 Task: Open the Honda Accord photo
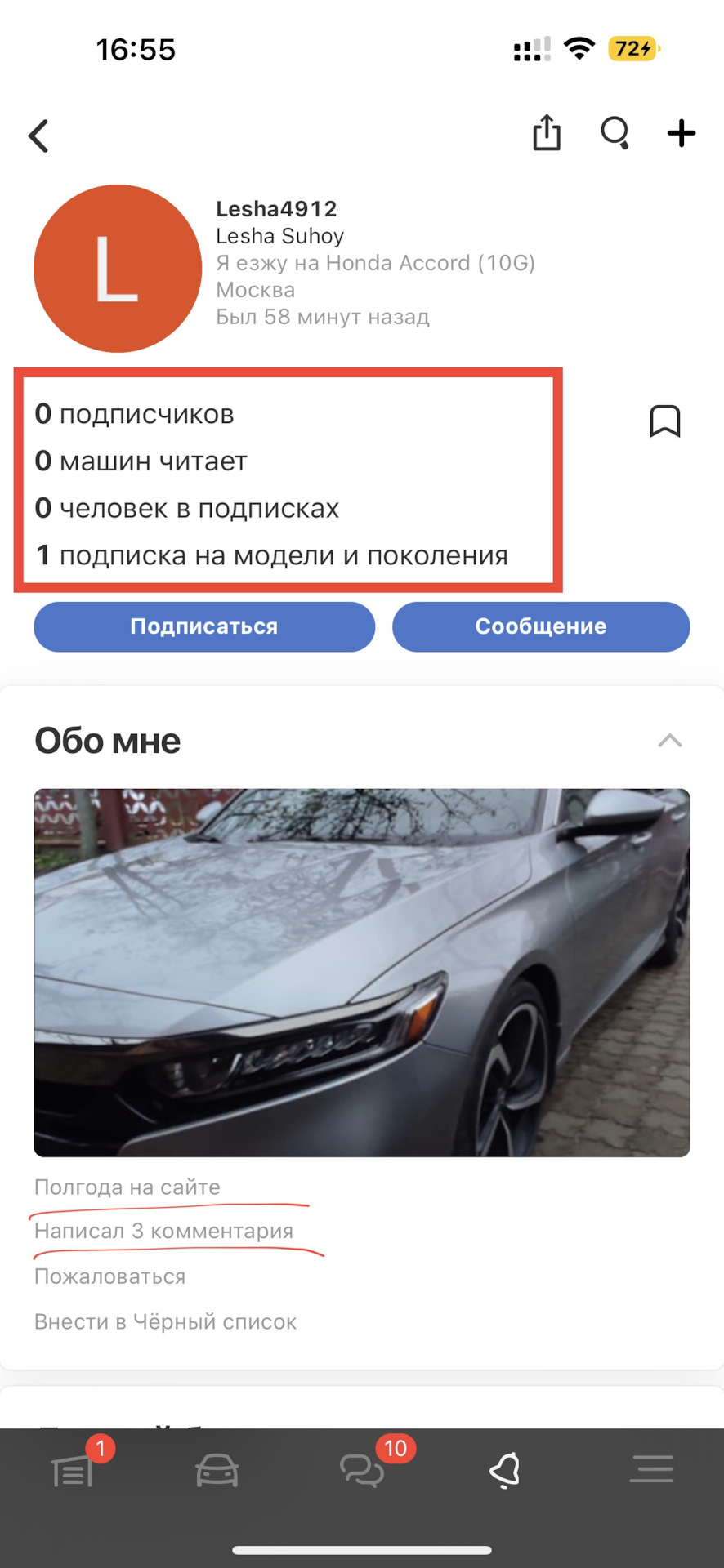pos(362,972)
